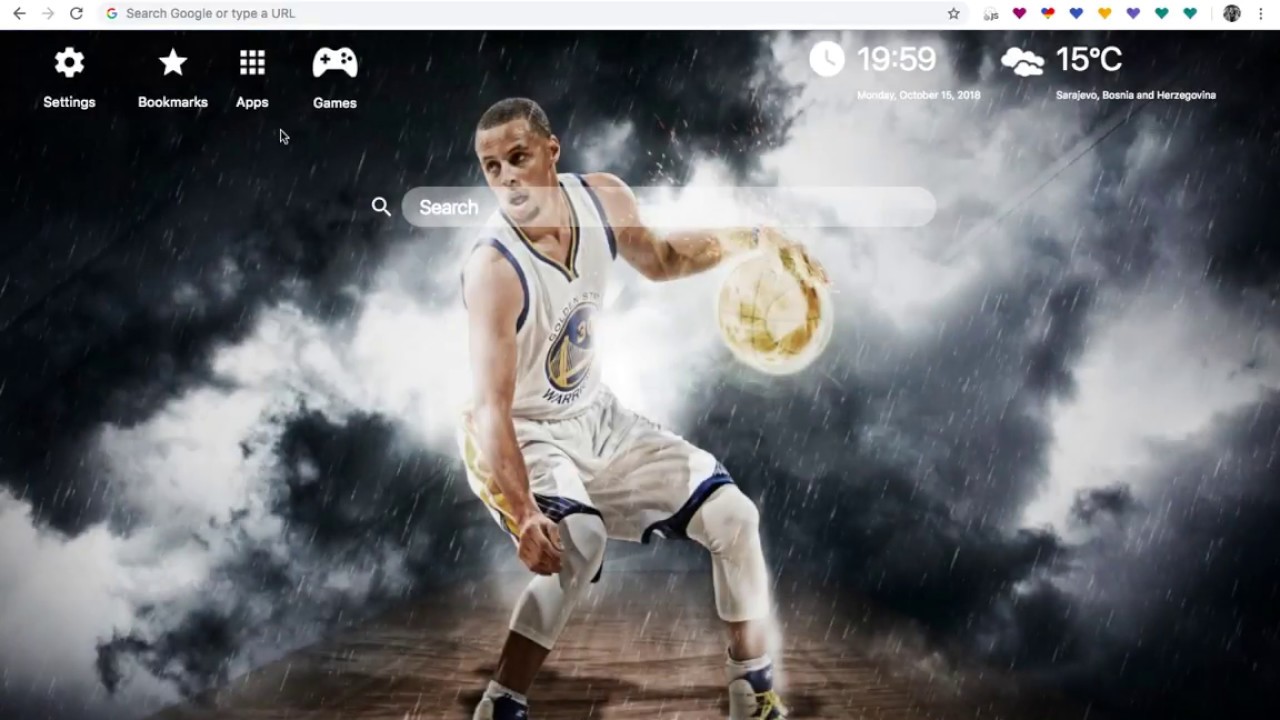This screenshot has width=1280, height=720.
Task: Click the browser address bar
Action: [500, 13]
